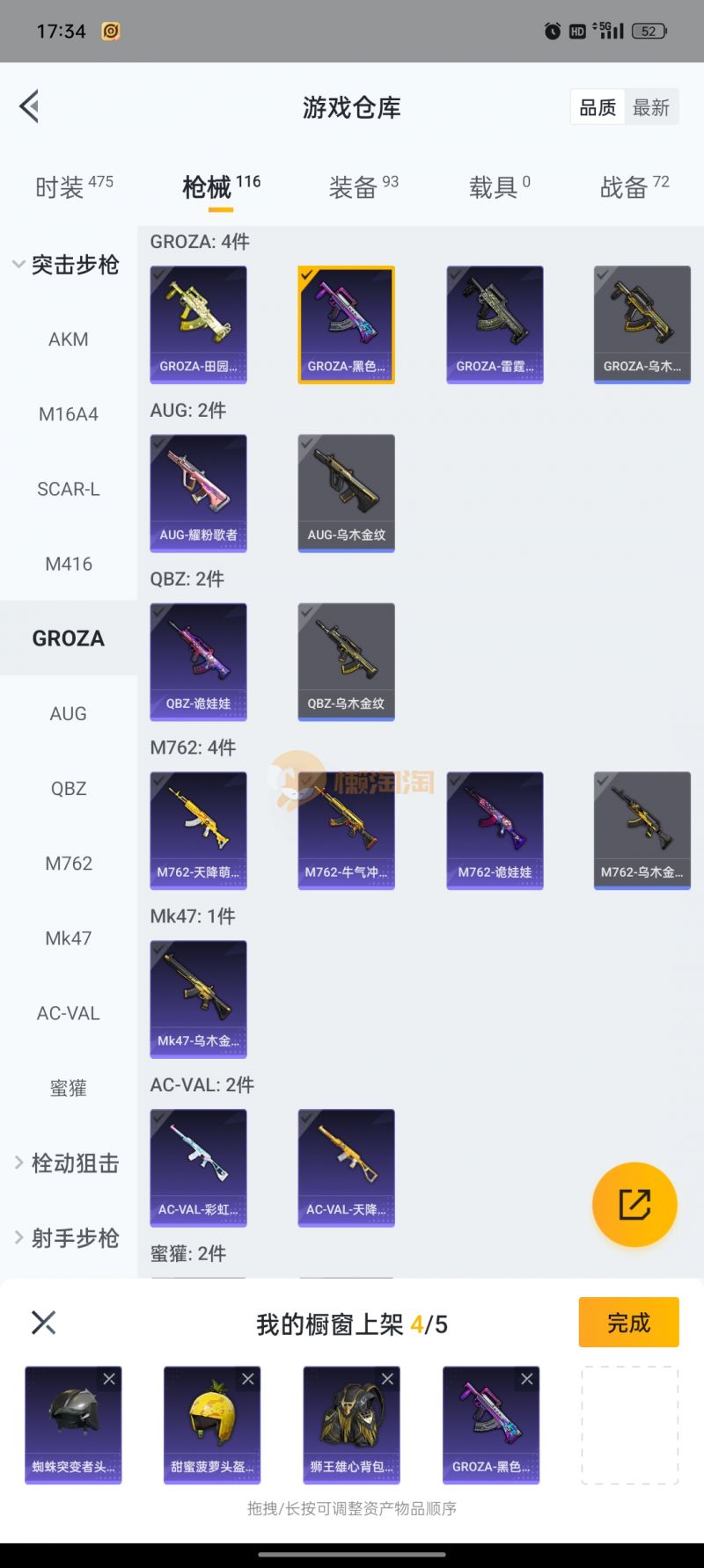Select the GROZA-田园 skin
The image size is (704, 1568).
[198, 324]
